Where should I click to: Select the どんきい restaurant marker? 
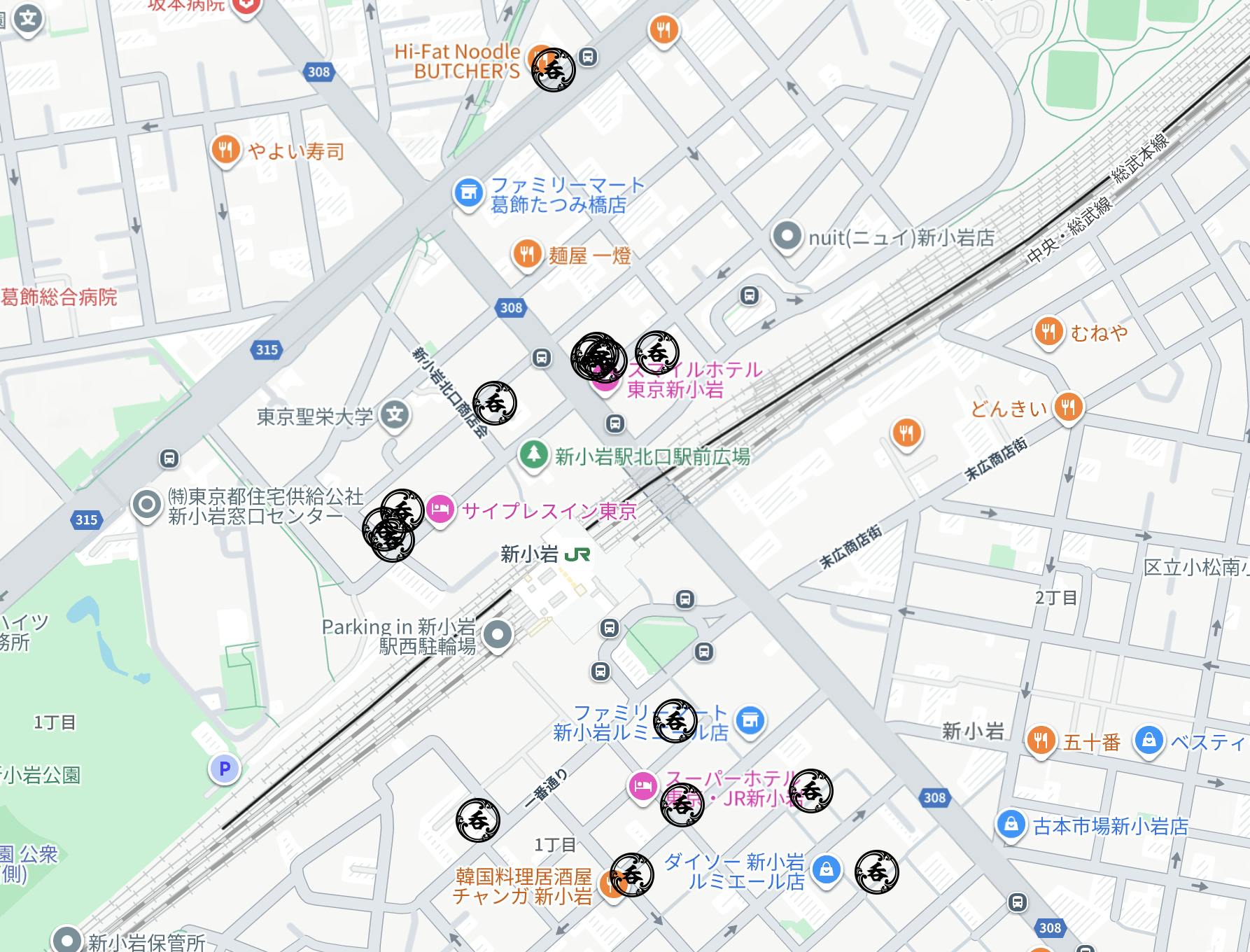point(1067,406)
